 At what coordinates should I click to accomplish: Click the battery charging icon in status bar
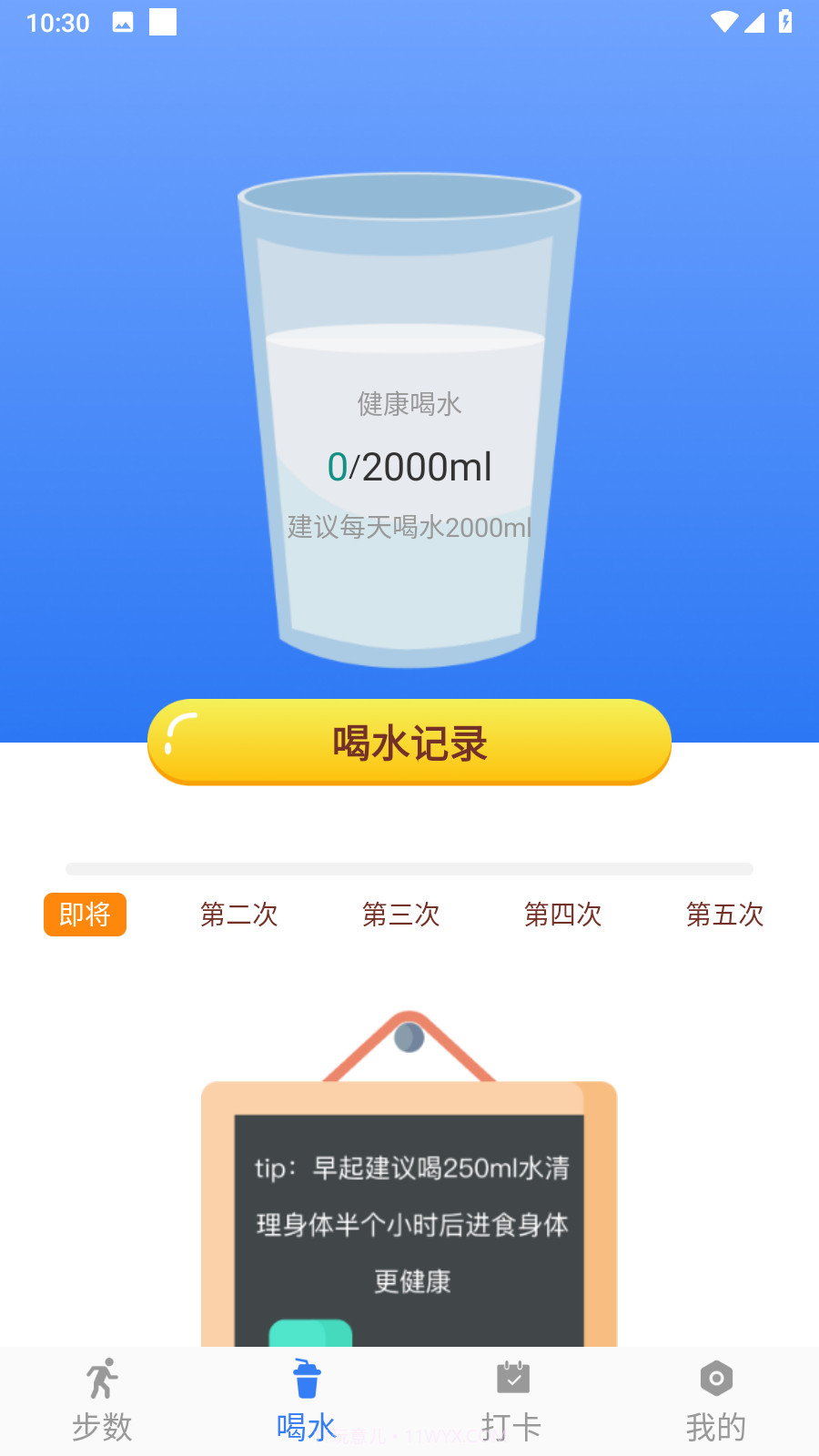(784, 22)
